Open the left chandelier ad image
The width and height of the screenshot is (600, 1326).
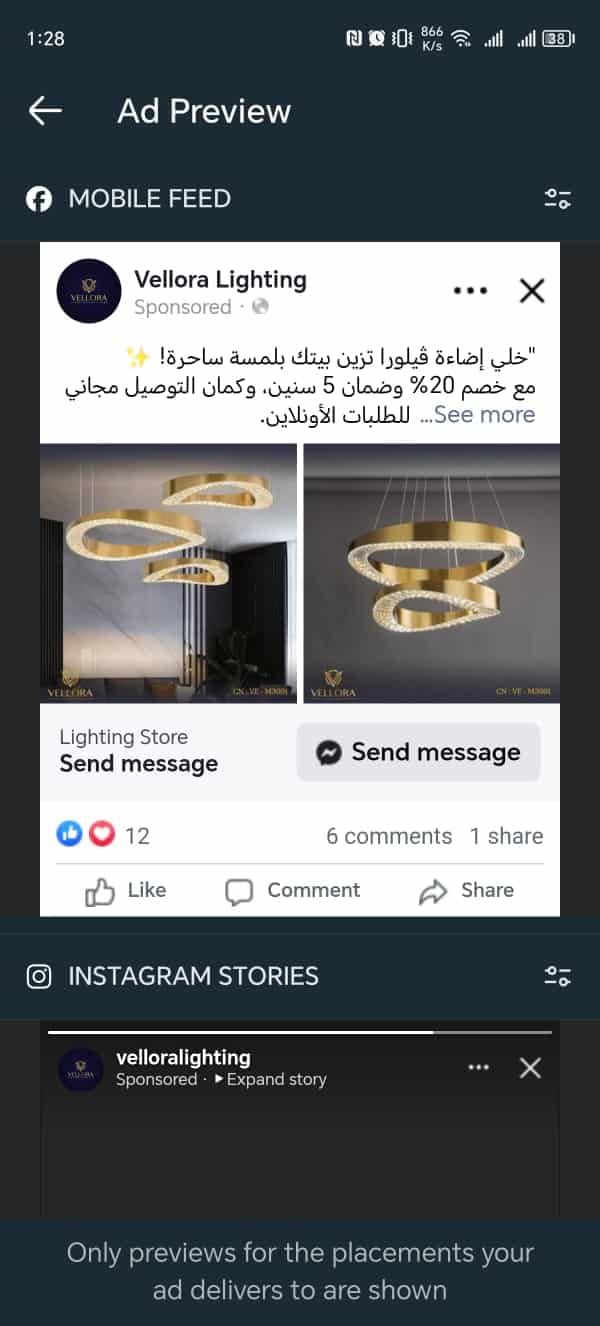168,573
